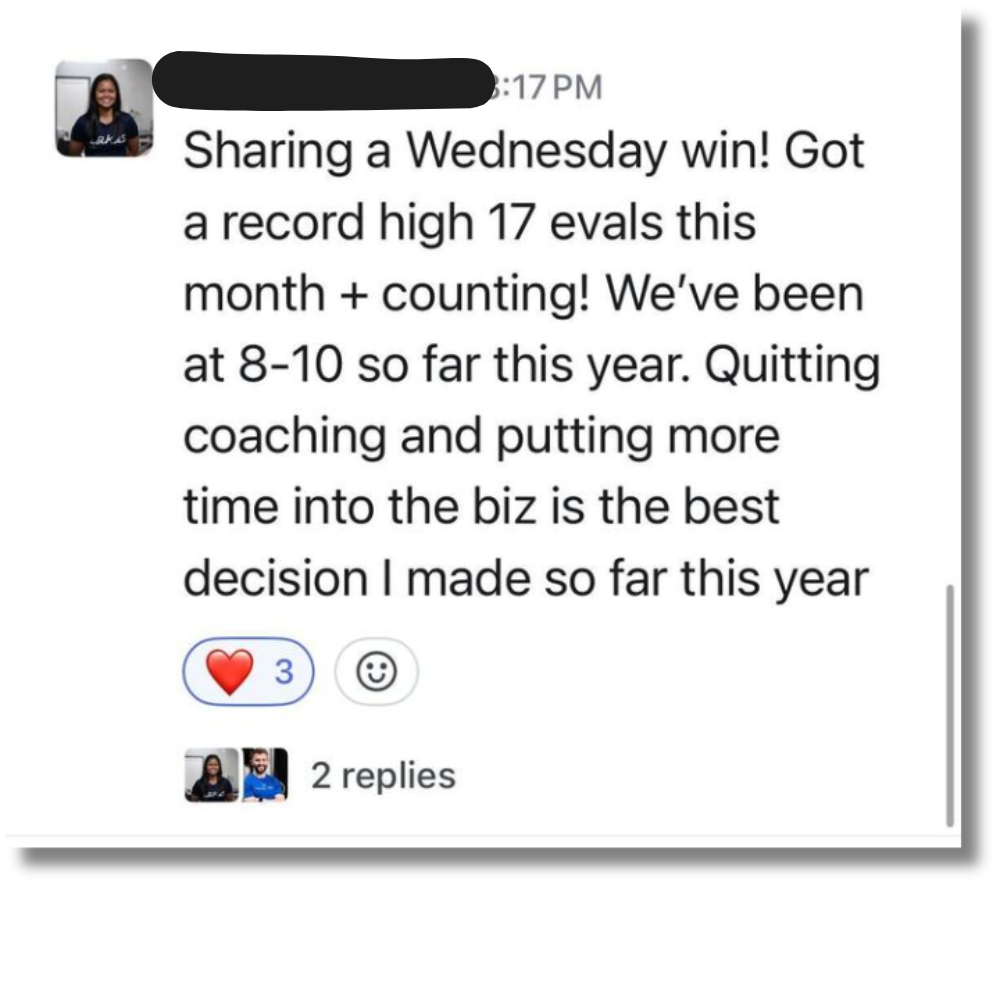Tap the heart reaction with 3 likes

tap(248, 672)
